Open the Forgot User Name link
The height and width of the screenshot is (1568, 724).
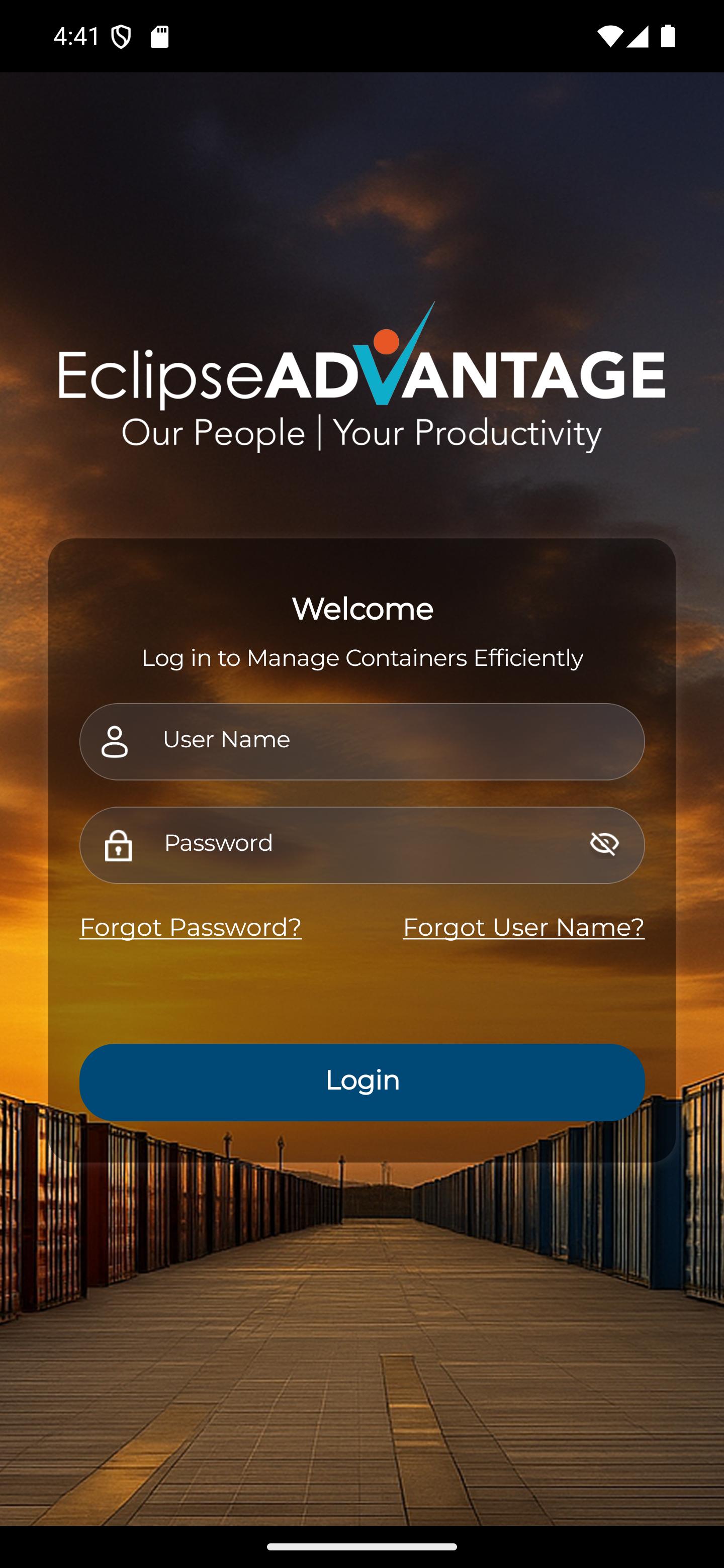[x=523, y=928]
